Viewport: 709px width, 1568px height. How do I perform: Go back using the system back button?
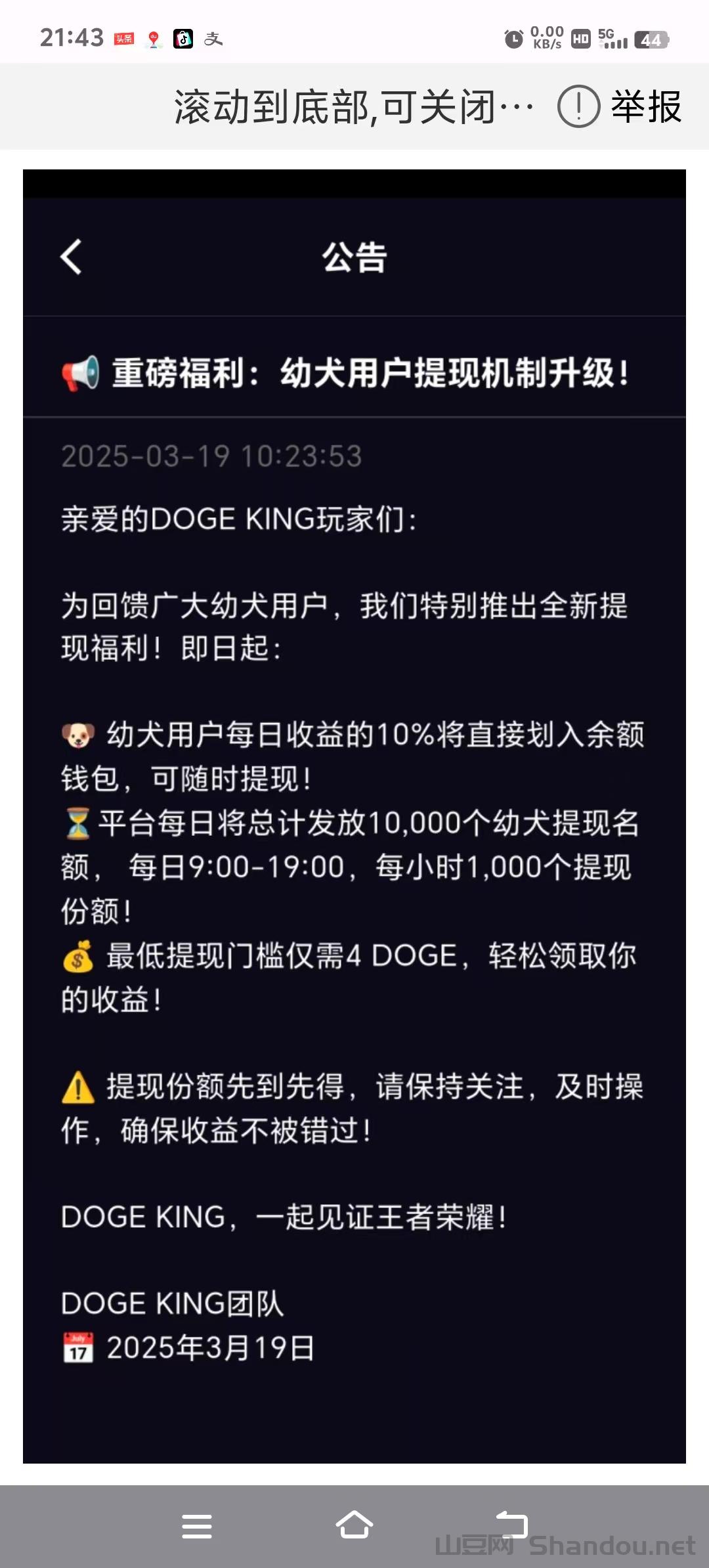click(511, 1525)
